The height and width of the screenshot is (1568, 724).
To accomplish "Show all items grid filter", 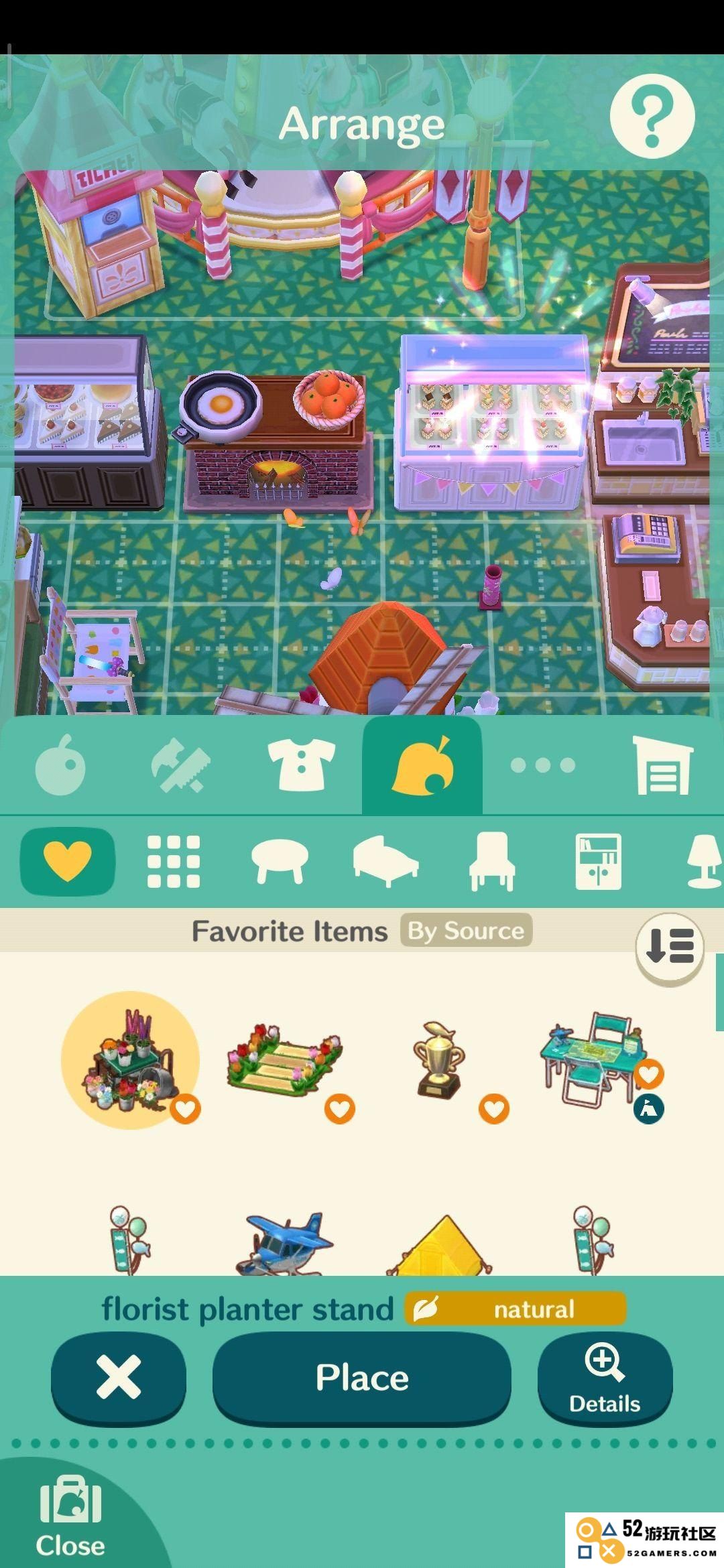I will click(174, 861).
